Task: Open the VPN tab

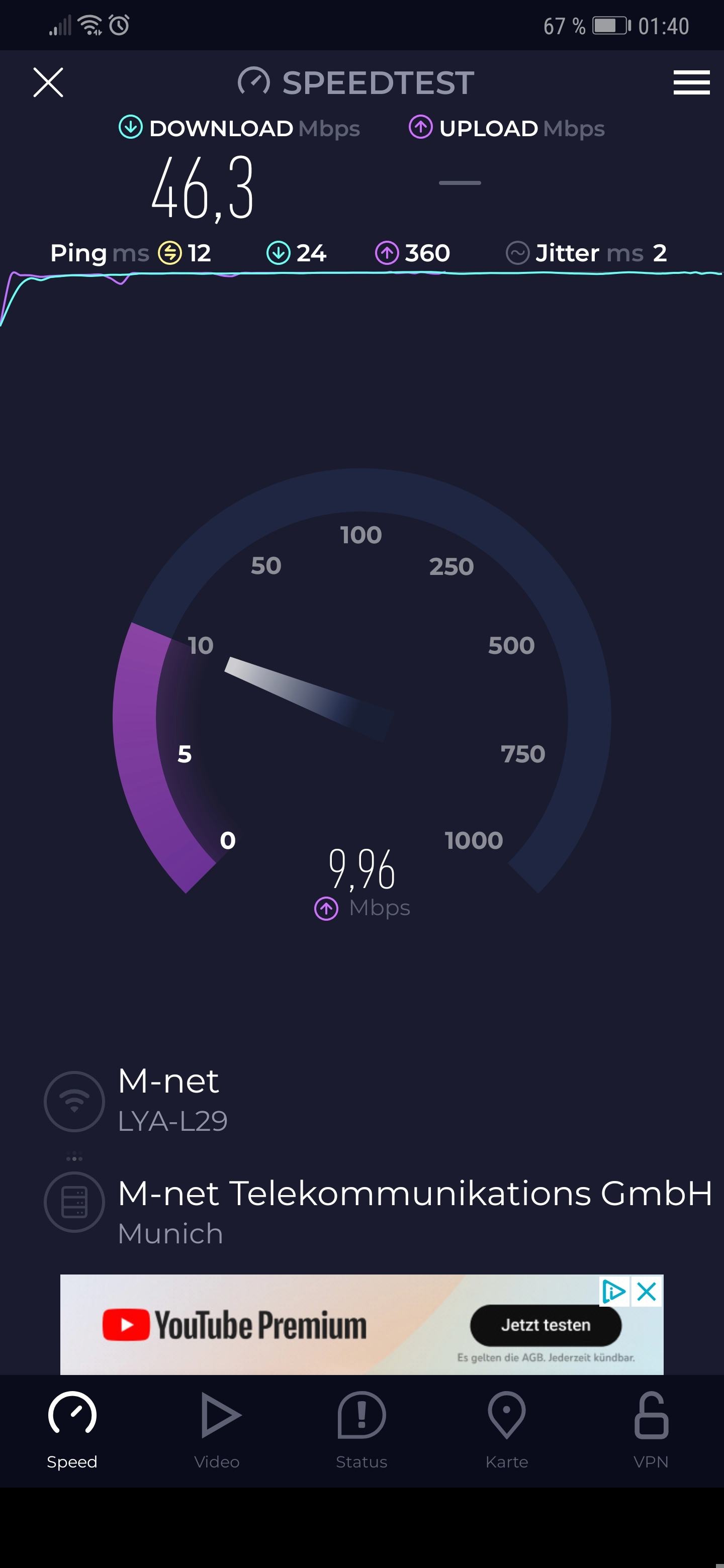Action: 651,1429
